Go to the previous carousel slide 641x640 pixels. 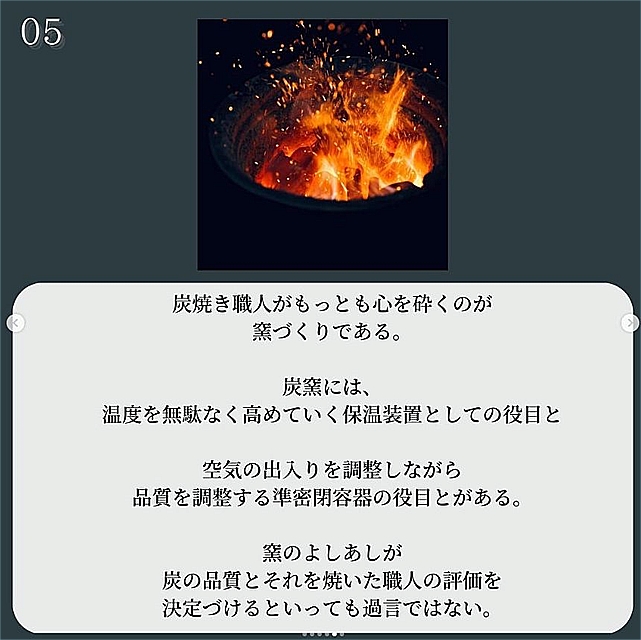coord(14,322)
